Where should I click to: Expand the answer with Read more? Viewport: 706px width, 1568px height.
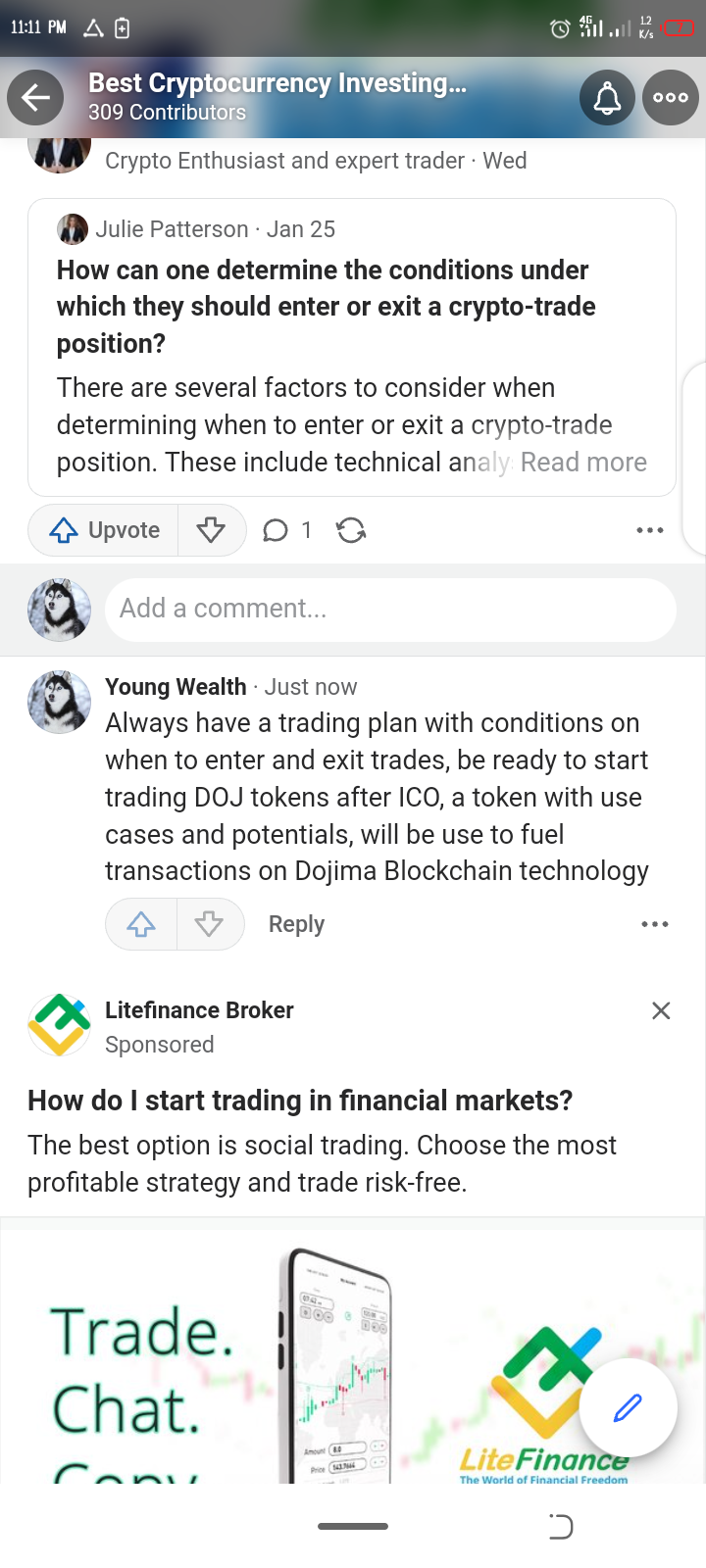[583, 463]
